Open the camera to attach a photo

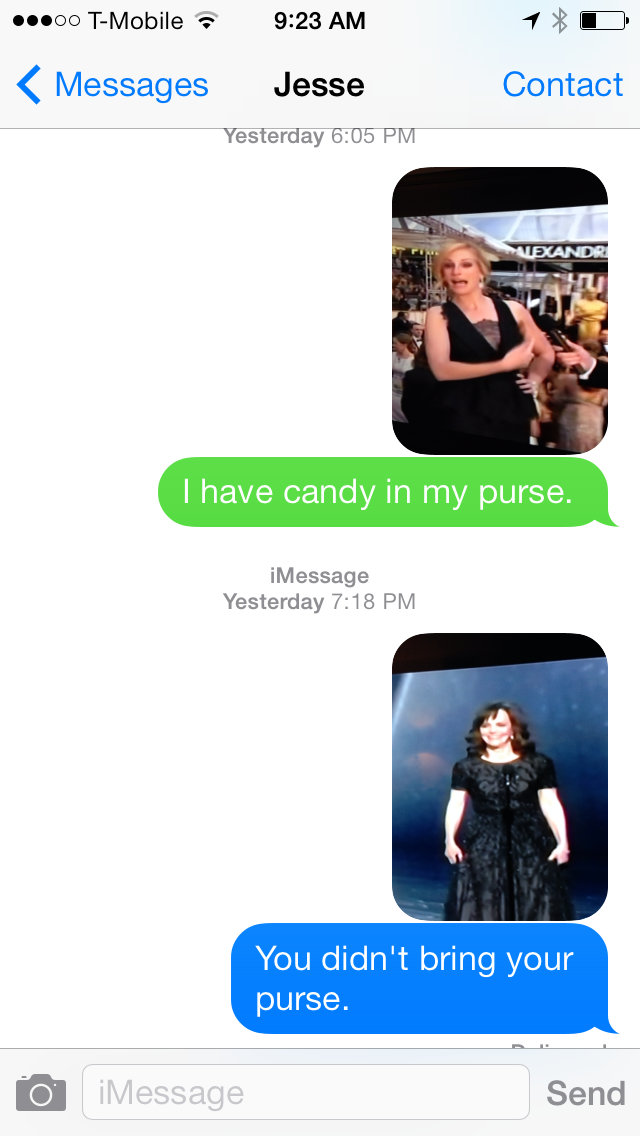41,1092
